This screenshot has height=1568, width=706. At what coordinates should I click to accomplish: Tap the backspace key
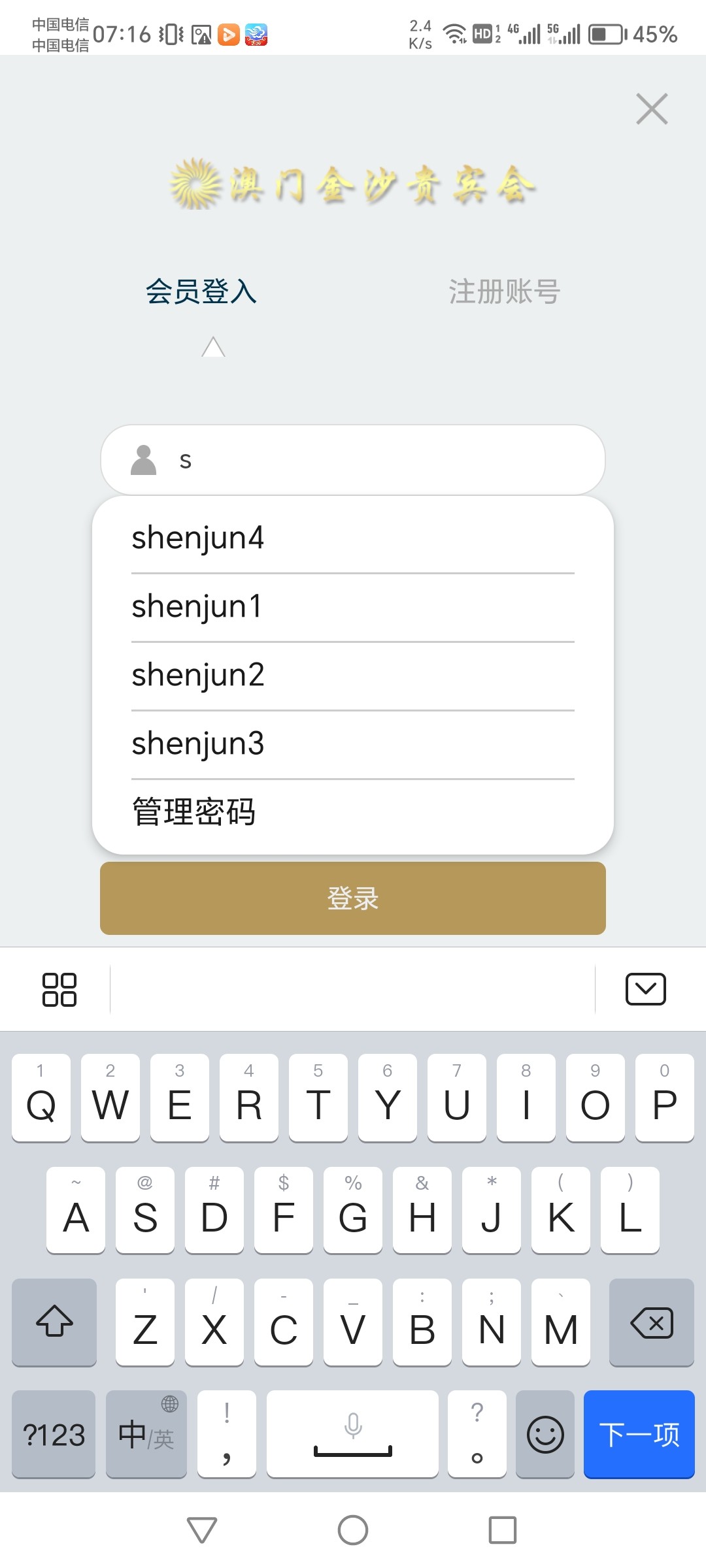[651, 1323]
